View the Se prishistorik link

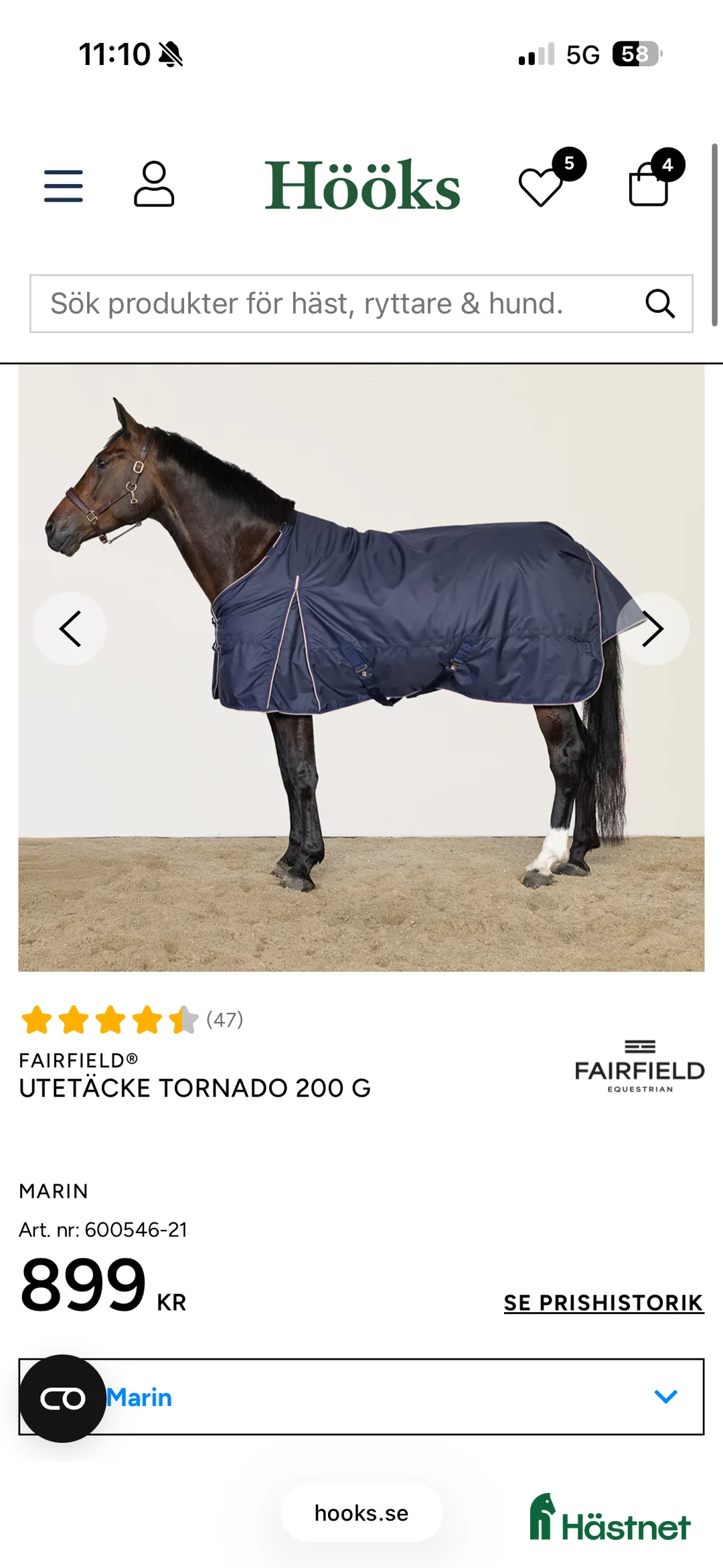603,1303
